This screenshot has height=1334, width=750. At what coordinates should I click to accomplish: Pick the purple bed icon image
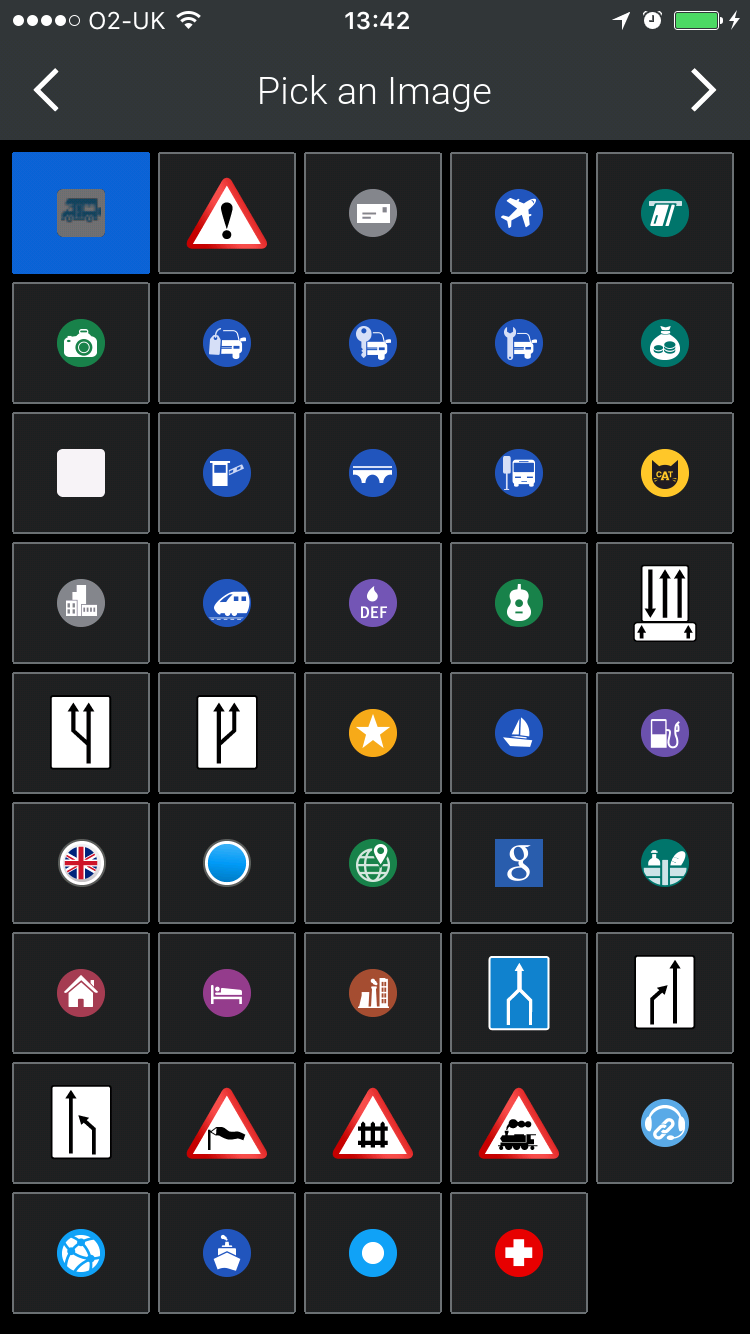click(227, 993)
